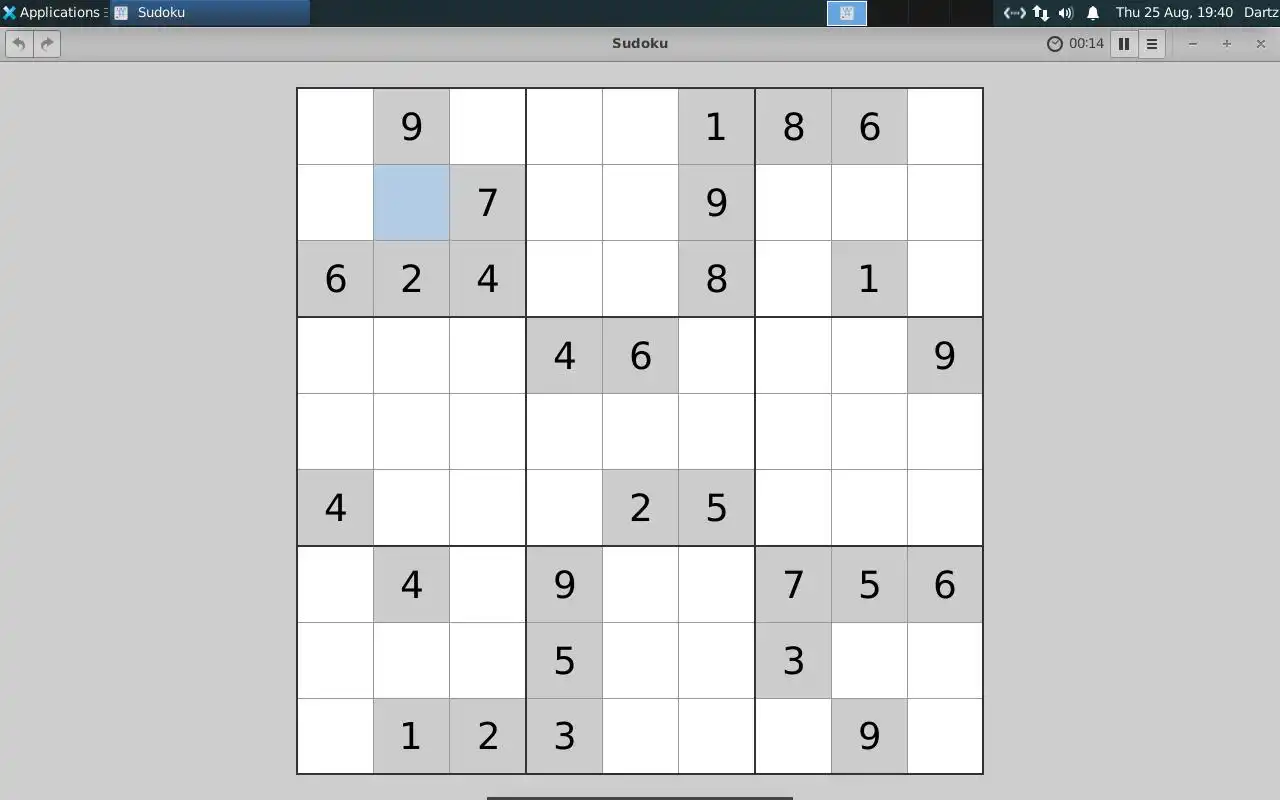Switch to Sudoku in the taskbar
This screenshot has width=1280, height=800.
click(x=210, y=13)
